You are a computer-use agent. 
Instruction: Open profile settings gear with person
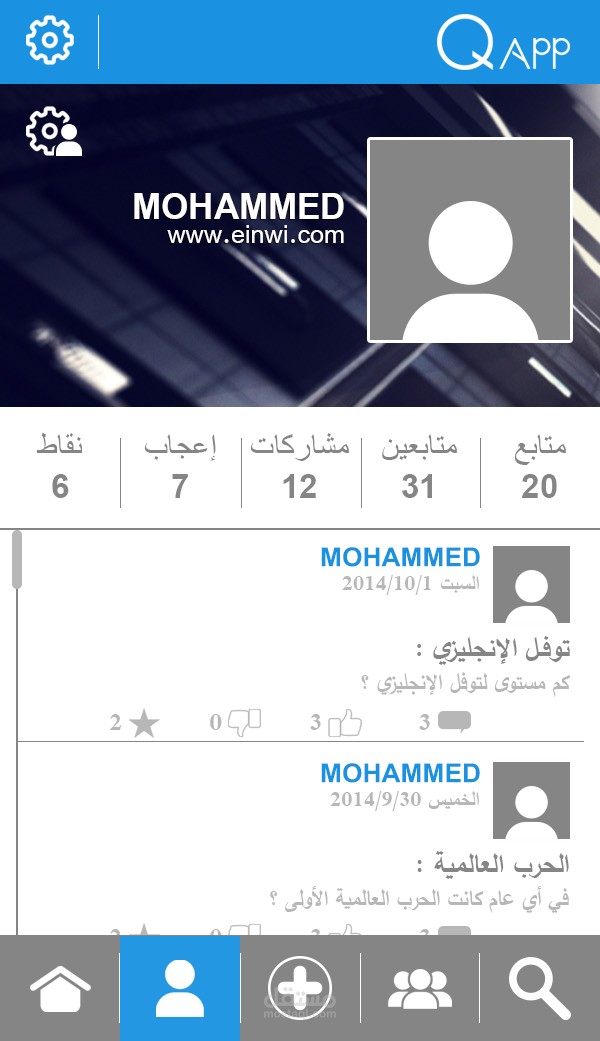coord(53,133)
